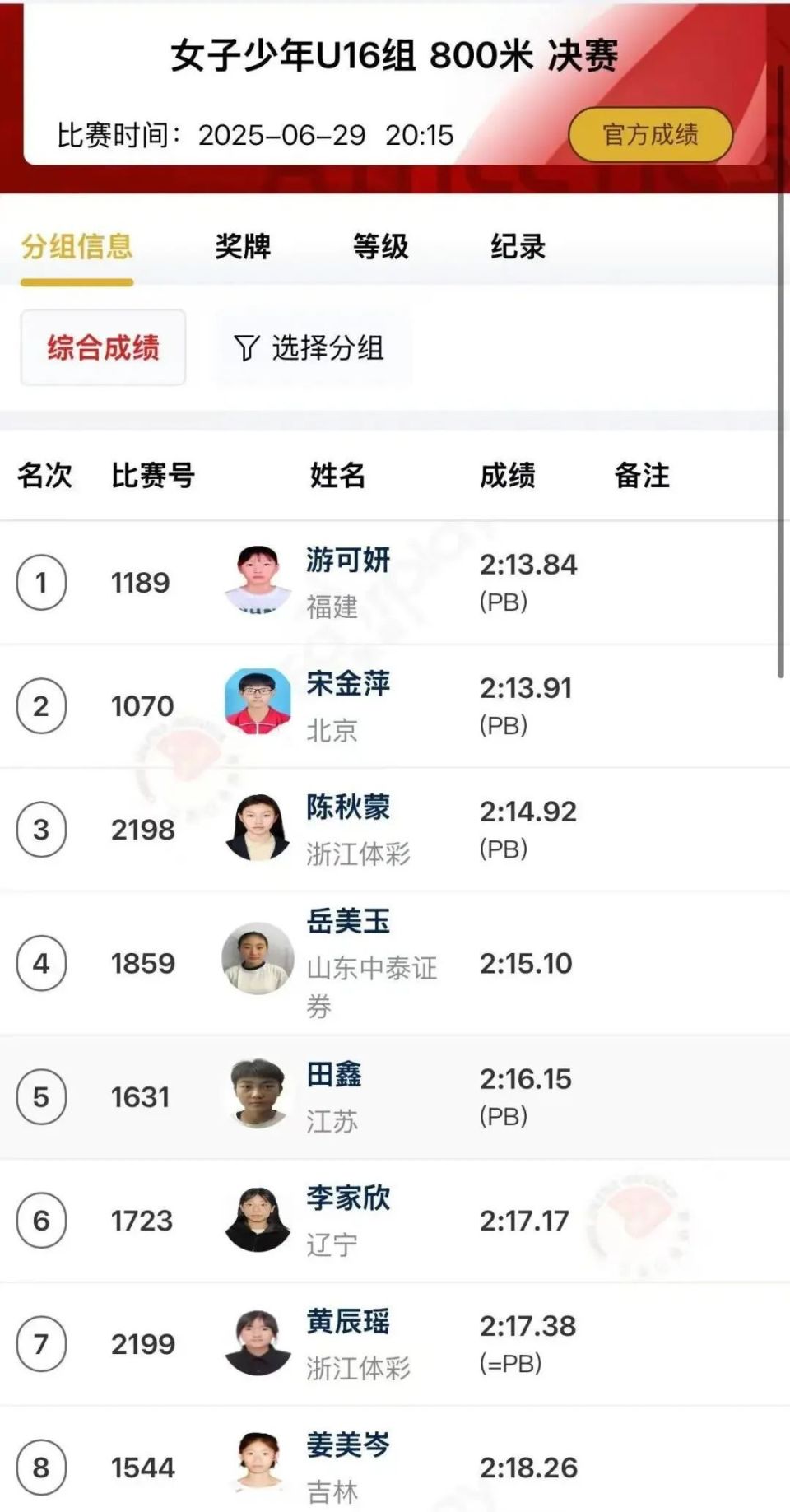Select the 综合成绩 button

[103, 347]
